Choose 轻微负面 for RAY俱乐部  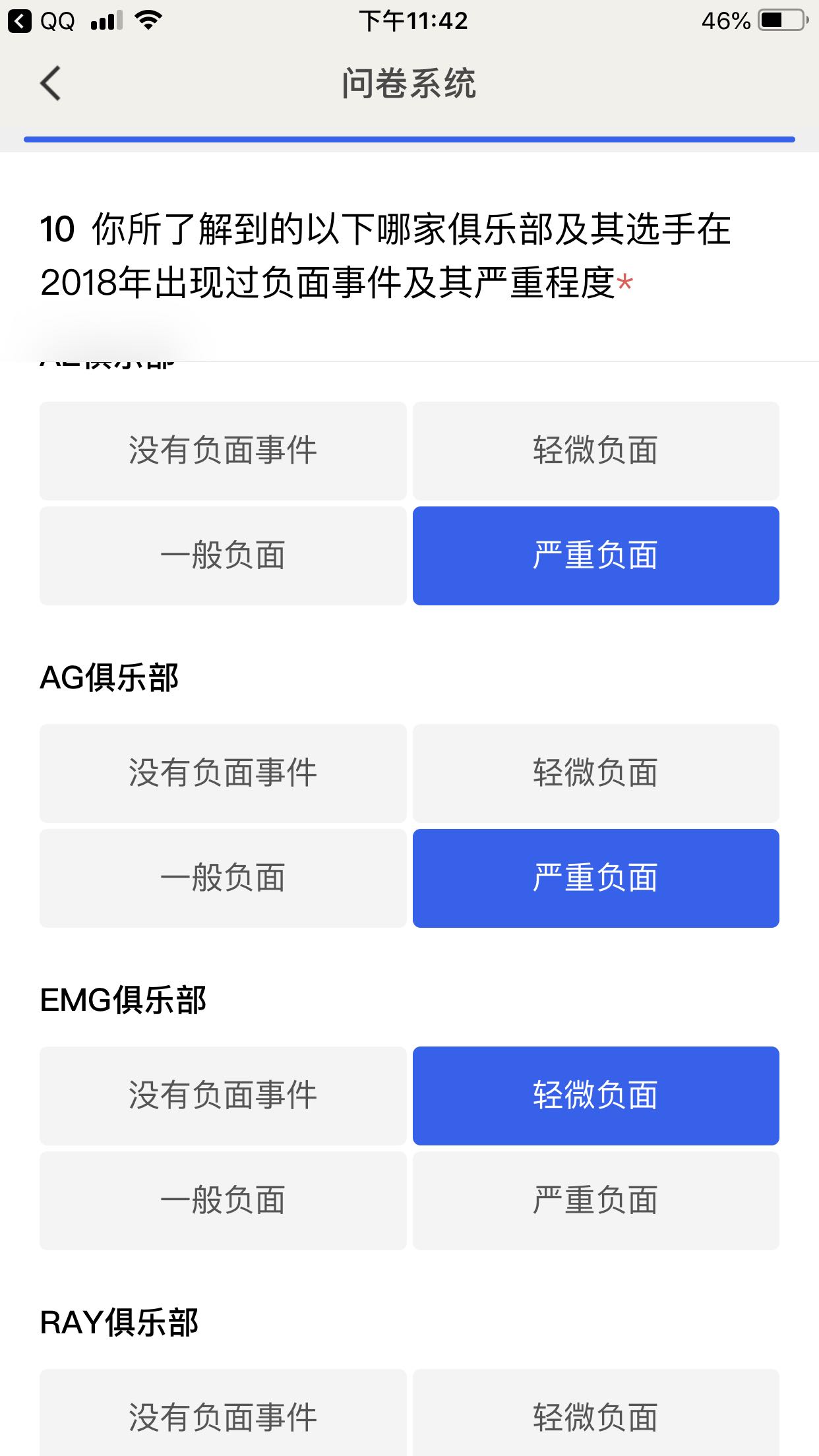coord(595,1415)
